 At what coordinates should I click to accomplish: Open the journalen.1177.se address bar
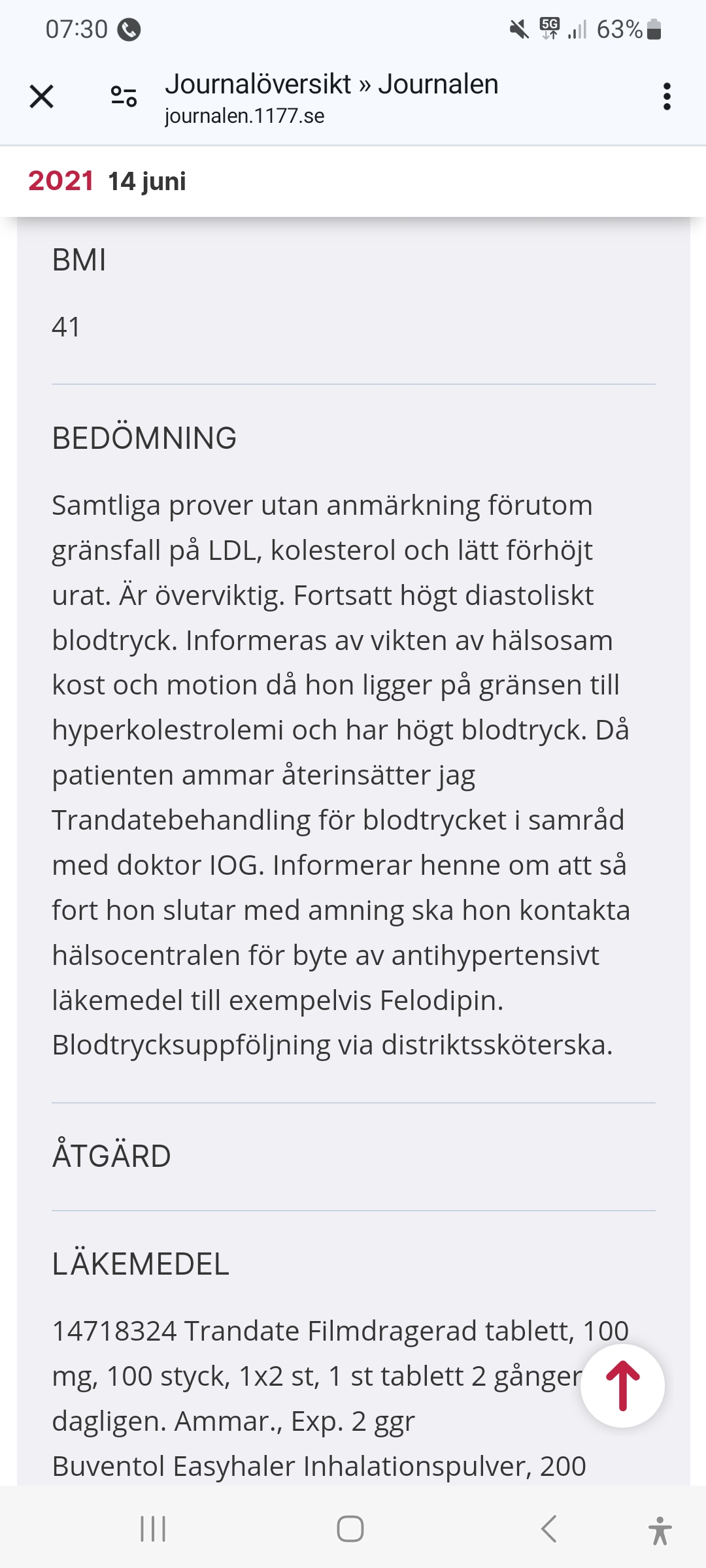coord(331,98)
